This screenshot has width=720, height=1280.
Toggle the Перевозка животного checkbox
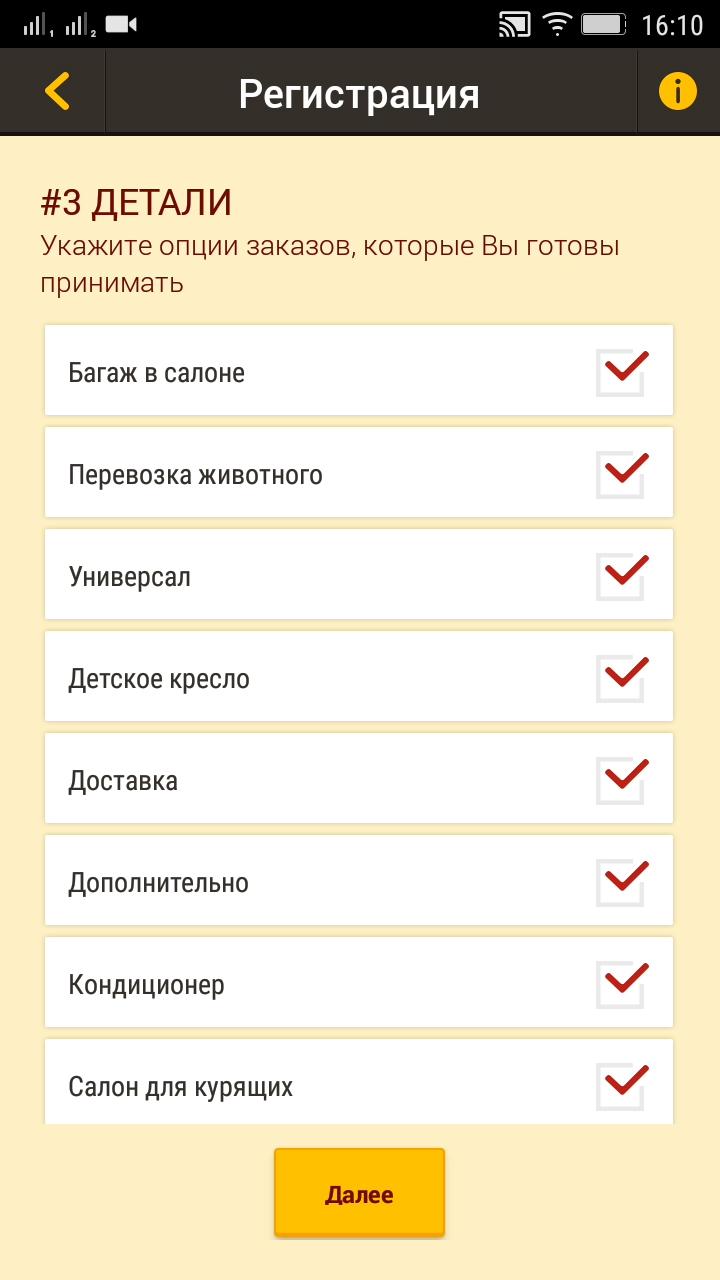(x=621, y=474)
